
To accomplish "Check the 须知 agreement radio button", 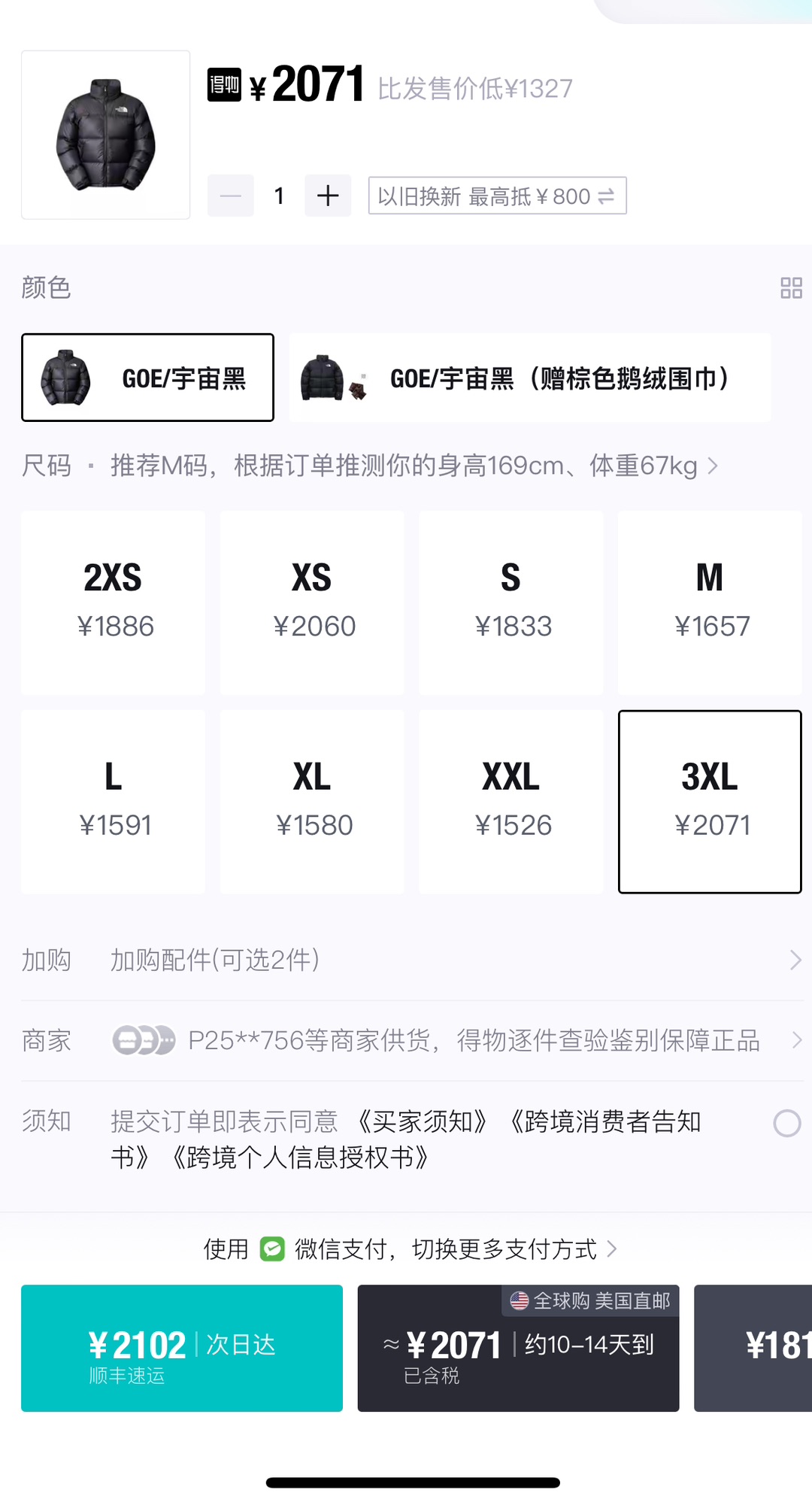I will point(786,1124).
